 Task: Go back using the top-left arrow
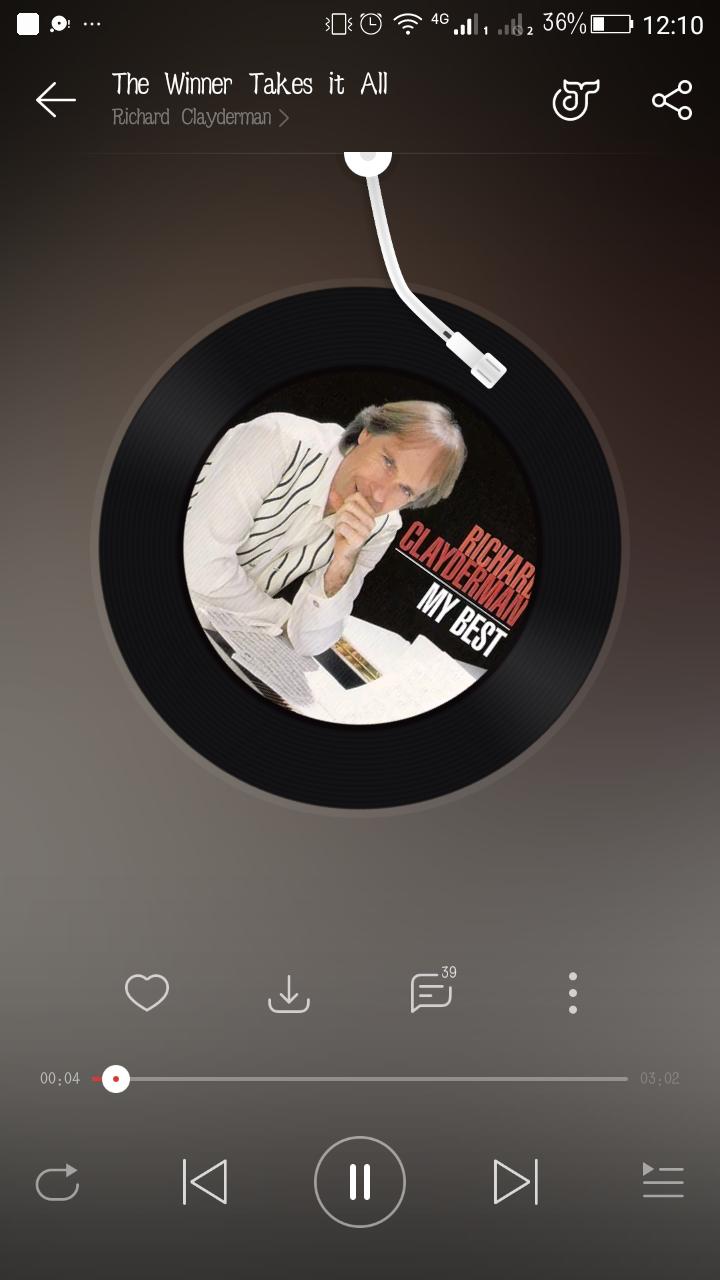56,99
